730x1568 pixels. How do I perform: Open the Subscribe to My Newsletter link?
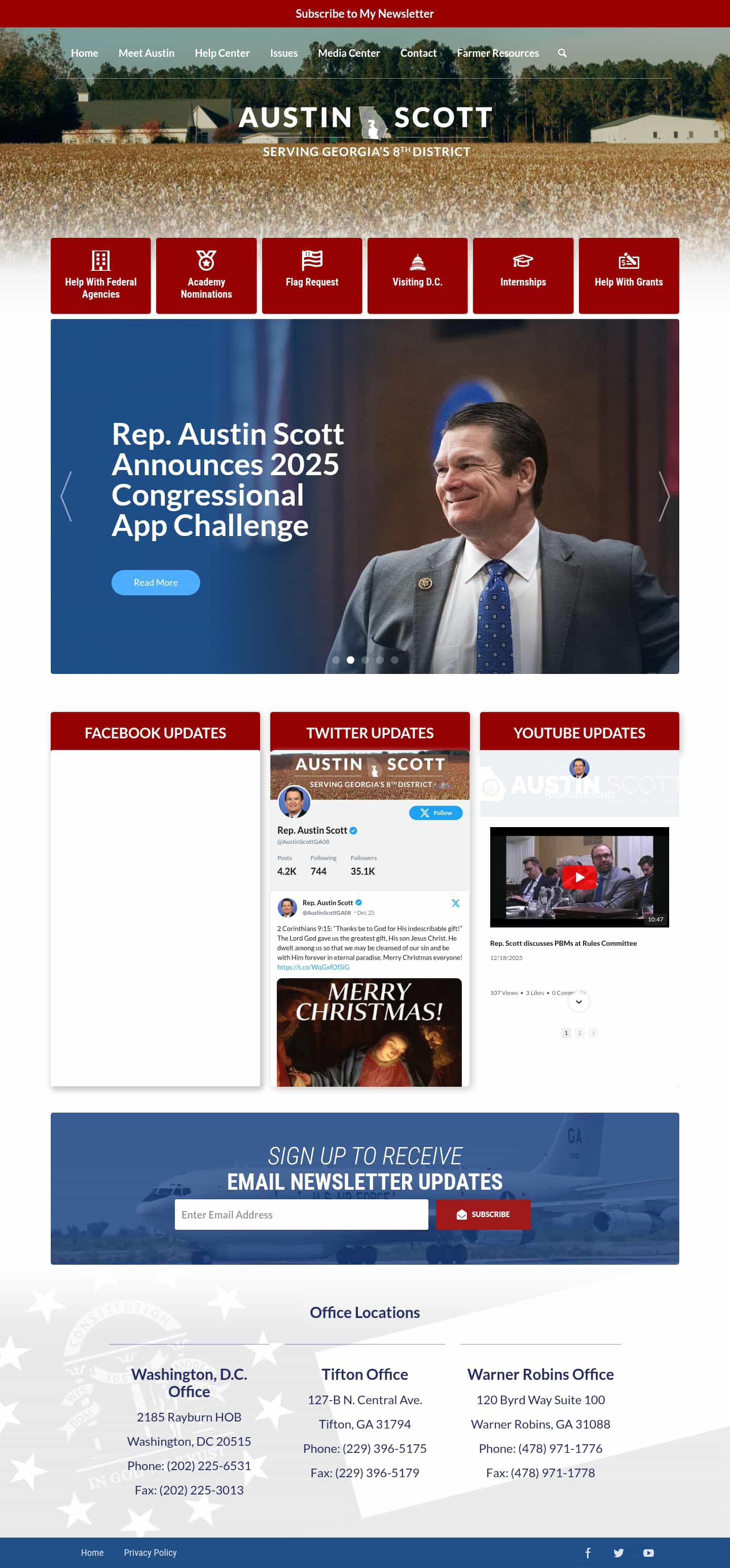pyautogui.click(x=364, y=13)
